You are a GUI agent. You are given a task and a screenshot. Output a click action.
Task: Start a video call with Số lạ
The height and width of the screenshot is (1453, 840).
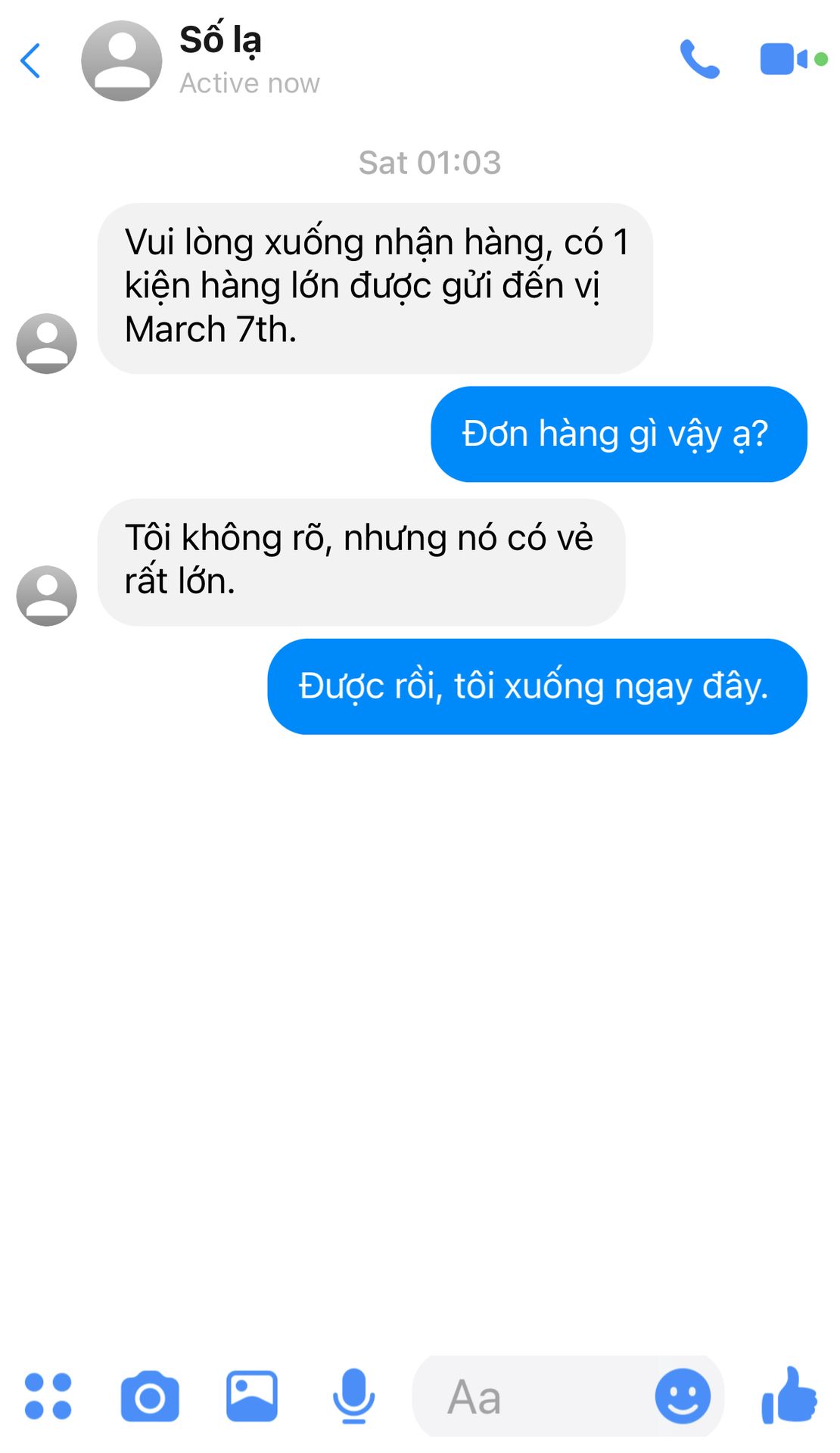tap(793, 59)
